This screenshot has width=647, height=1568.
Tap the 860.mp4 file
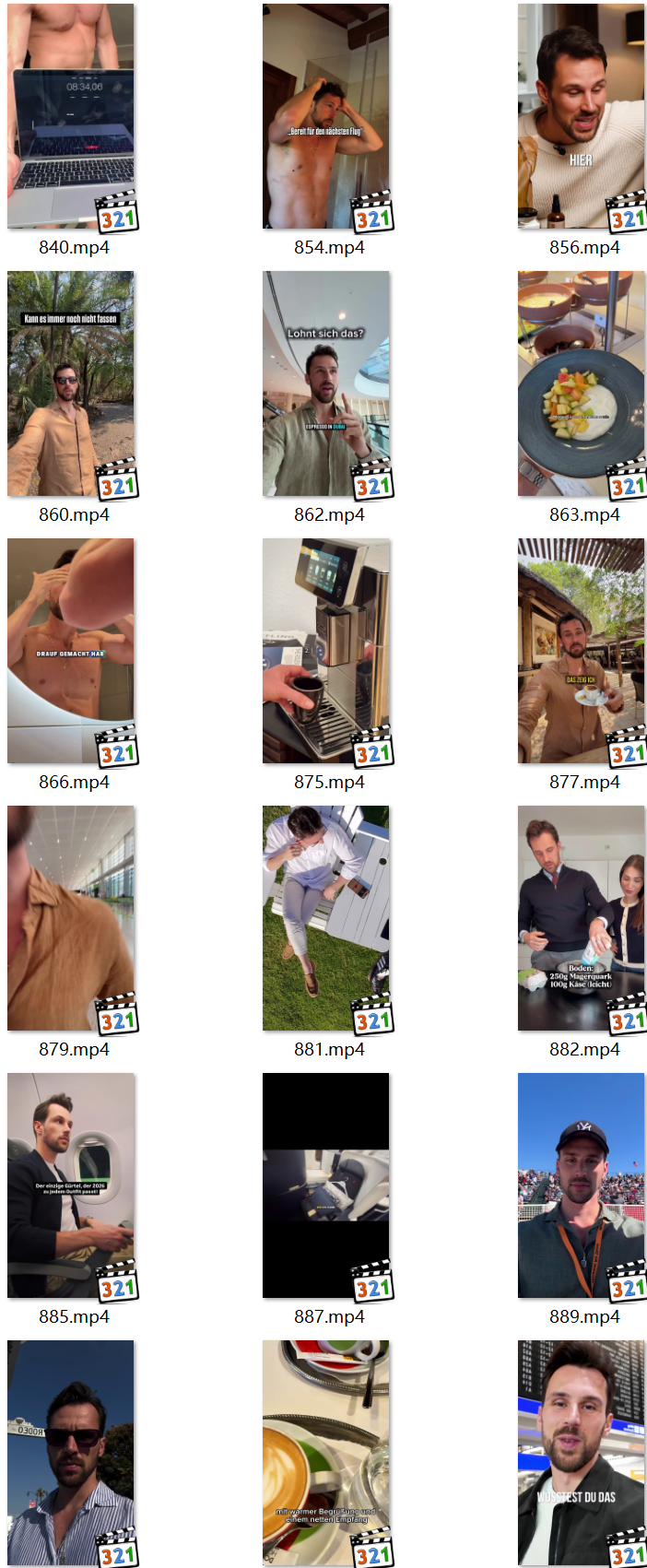coord(71,383)
